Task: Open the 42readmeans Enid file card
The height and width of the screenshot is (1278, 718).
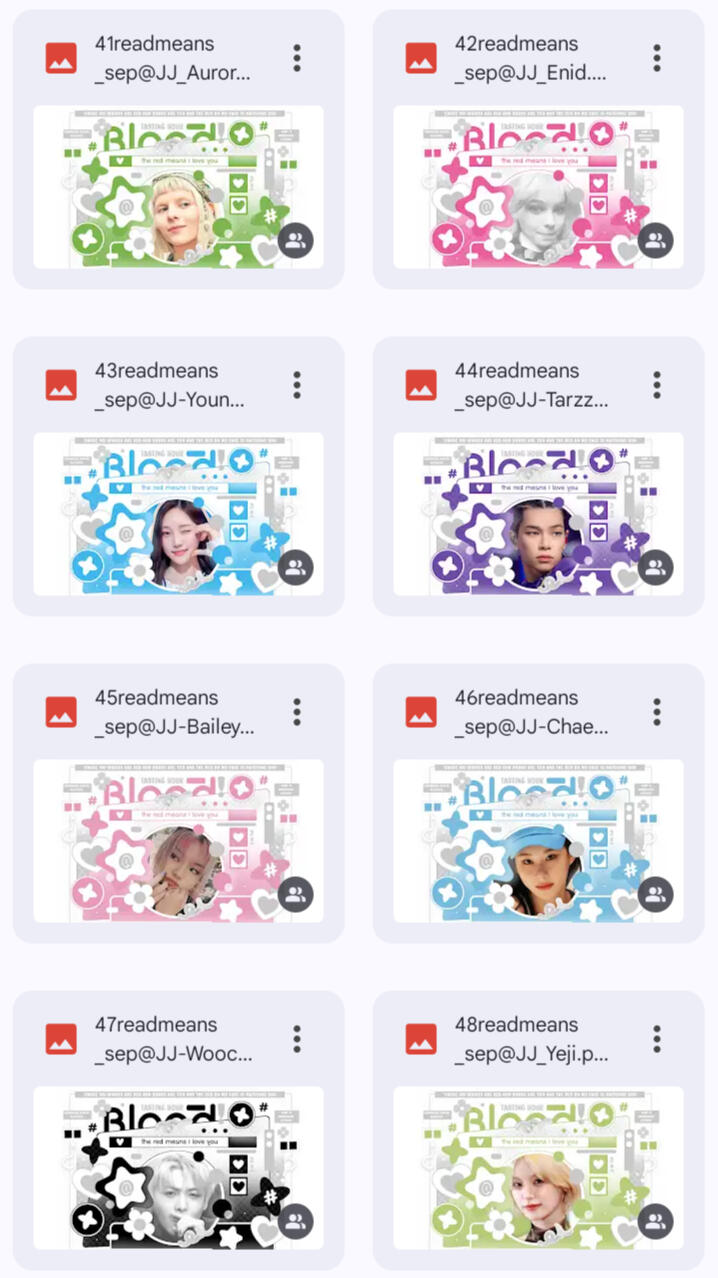Action: coord(538,187)
